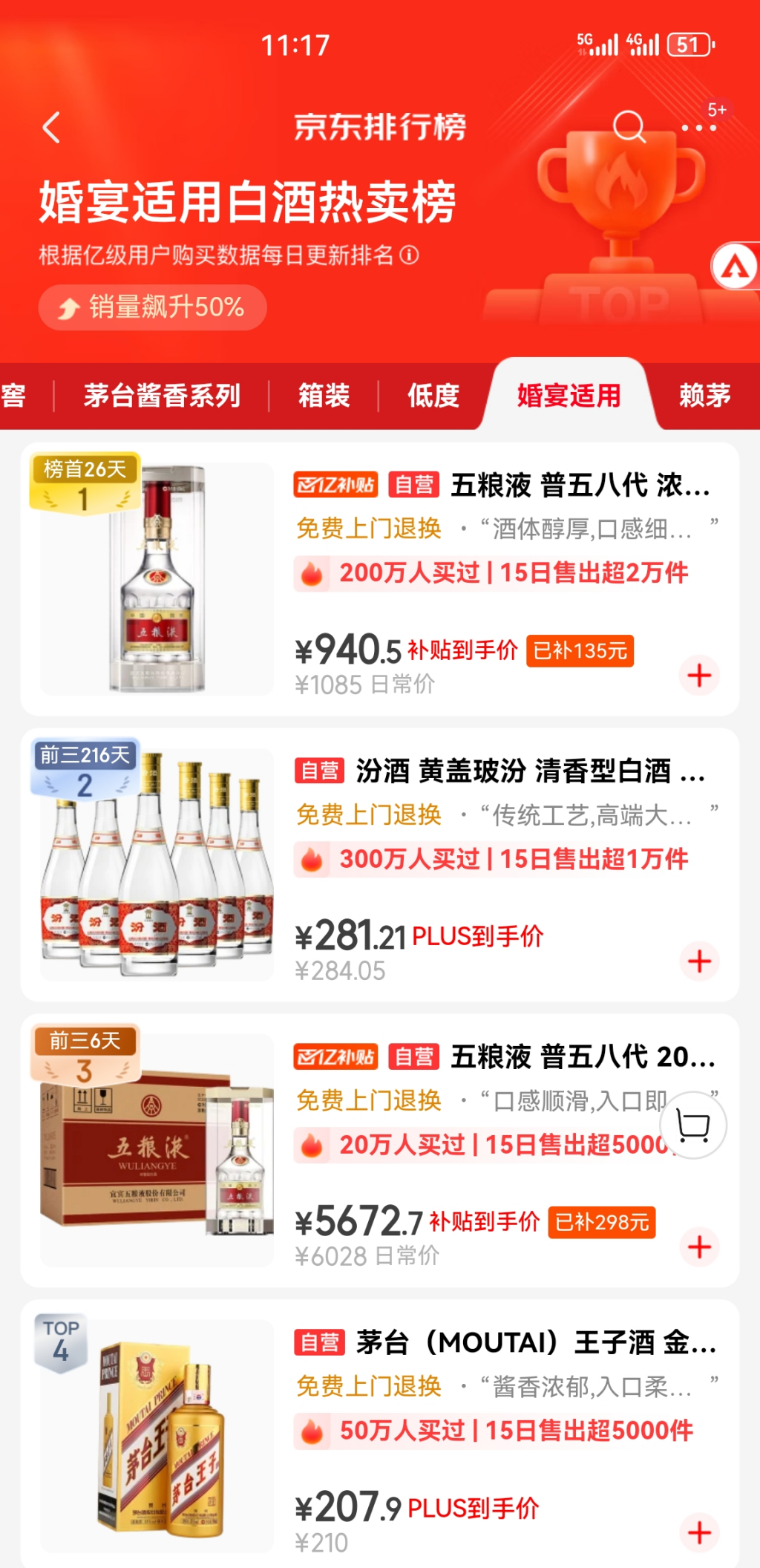
Task: Add the 茅台 王子酒 to cart
Action: pyautogui.click(x=699, y=1532)
